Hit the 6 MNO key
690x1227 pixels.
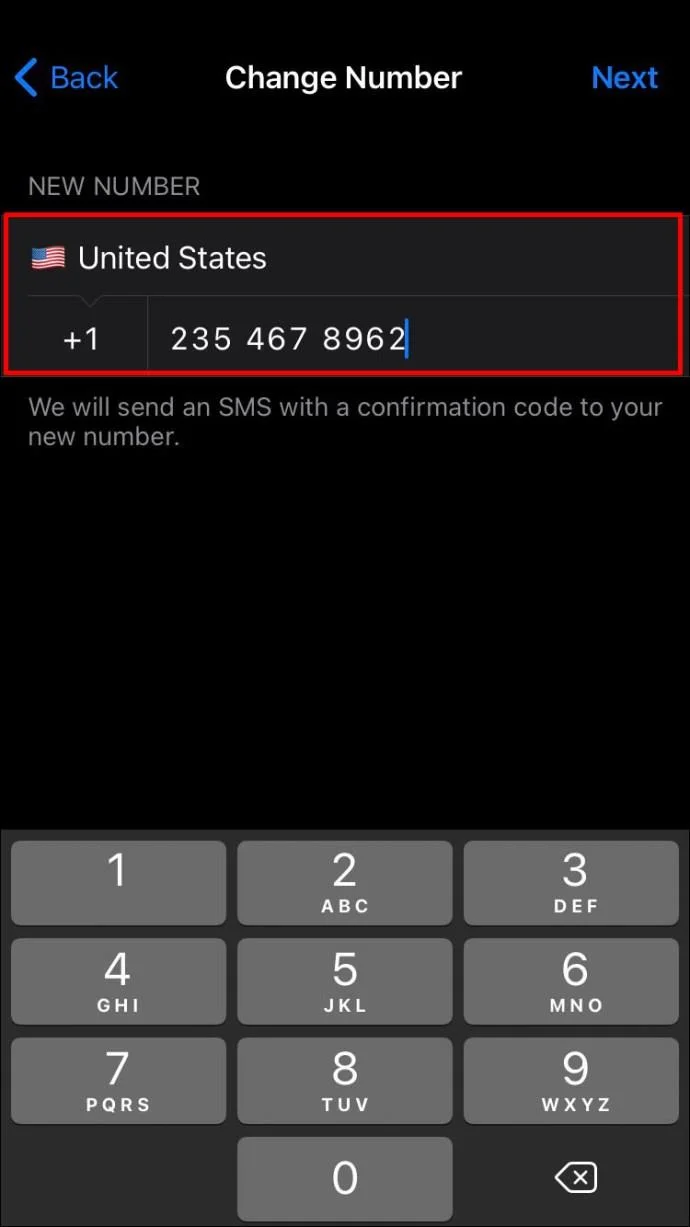[x=573, y=981]
